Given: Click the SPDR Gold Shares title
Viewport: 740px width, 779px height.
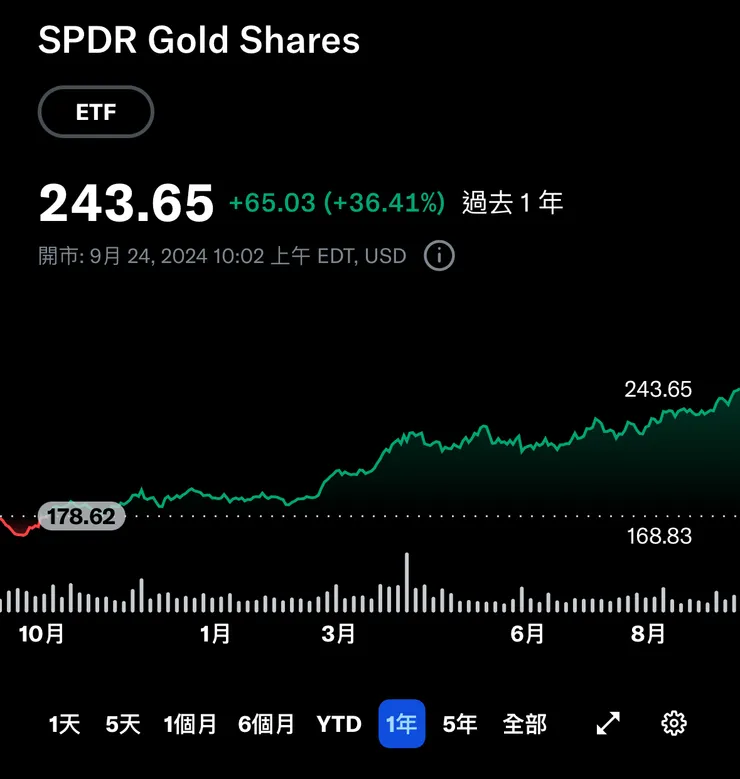Looking at the screenshot, I should [x=198, y=40].
